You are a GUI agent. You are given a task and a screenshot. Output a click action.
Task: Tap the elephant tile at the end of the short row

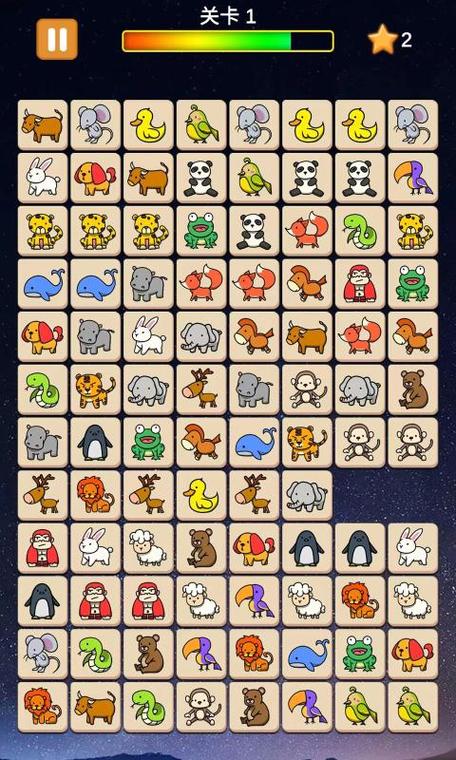307,495
